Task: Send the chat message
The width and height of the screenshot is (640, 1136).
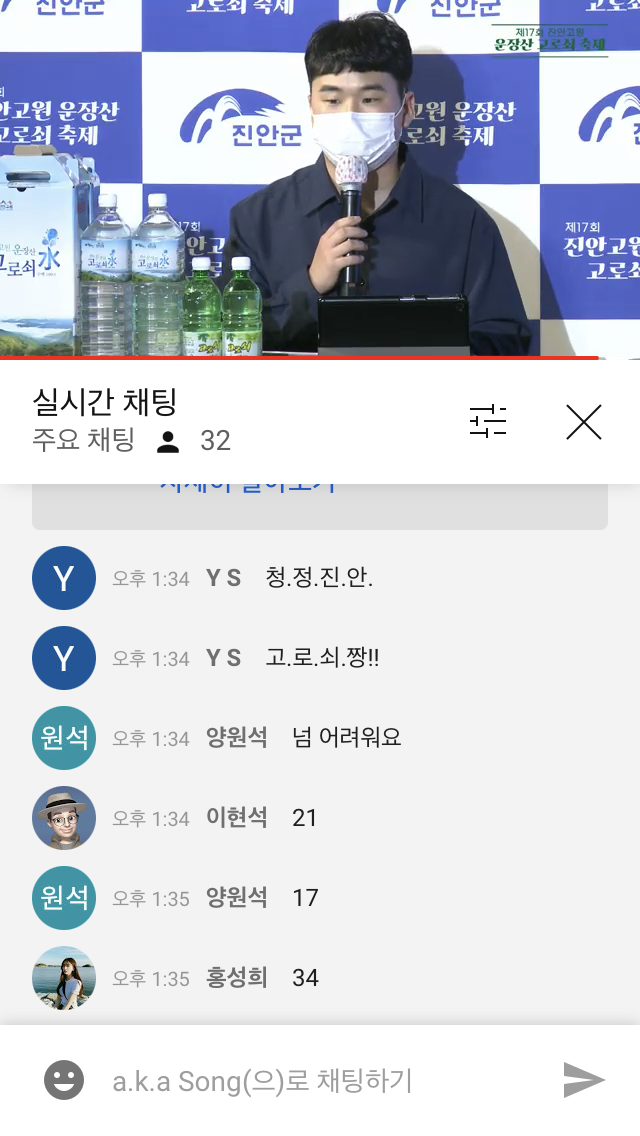Action: pyautogui.click(x=584, y=1080)
